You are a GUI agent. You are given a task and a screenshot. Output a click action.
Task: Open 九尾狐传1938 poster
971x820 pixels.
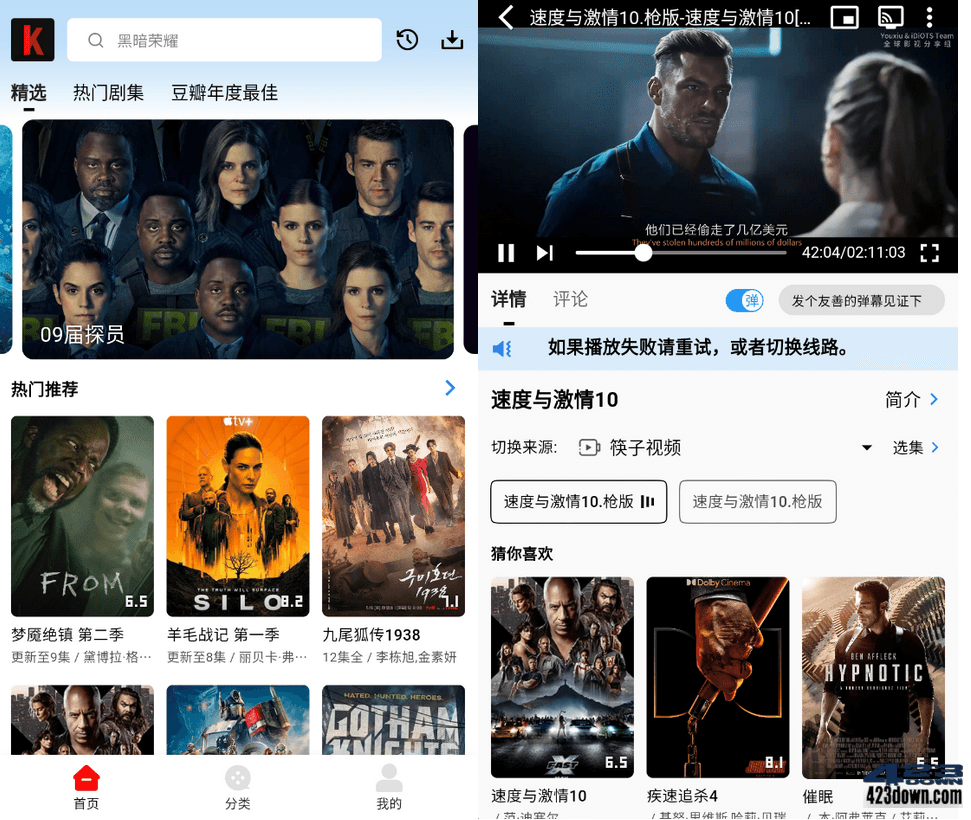393,516
